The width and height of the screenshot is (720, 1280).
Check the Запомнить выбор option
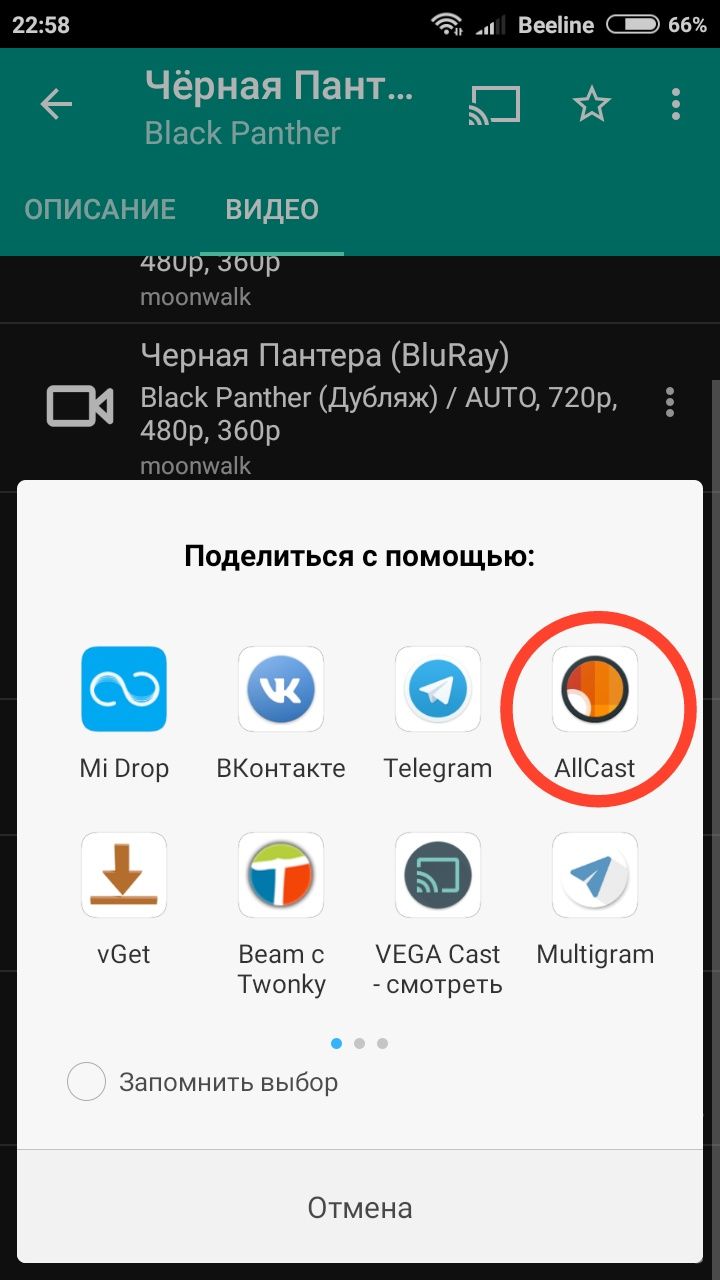pos(87,1082)
